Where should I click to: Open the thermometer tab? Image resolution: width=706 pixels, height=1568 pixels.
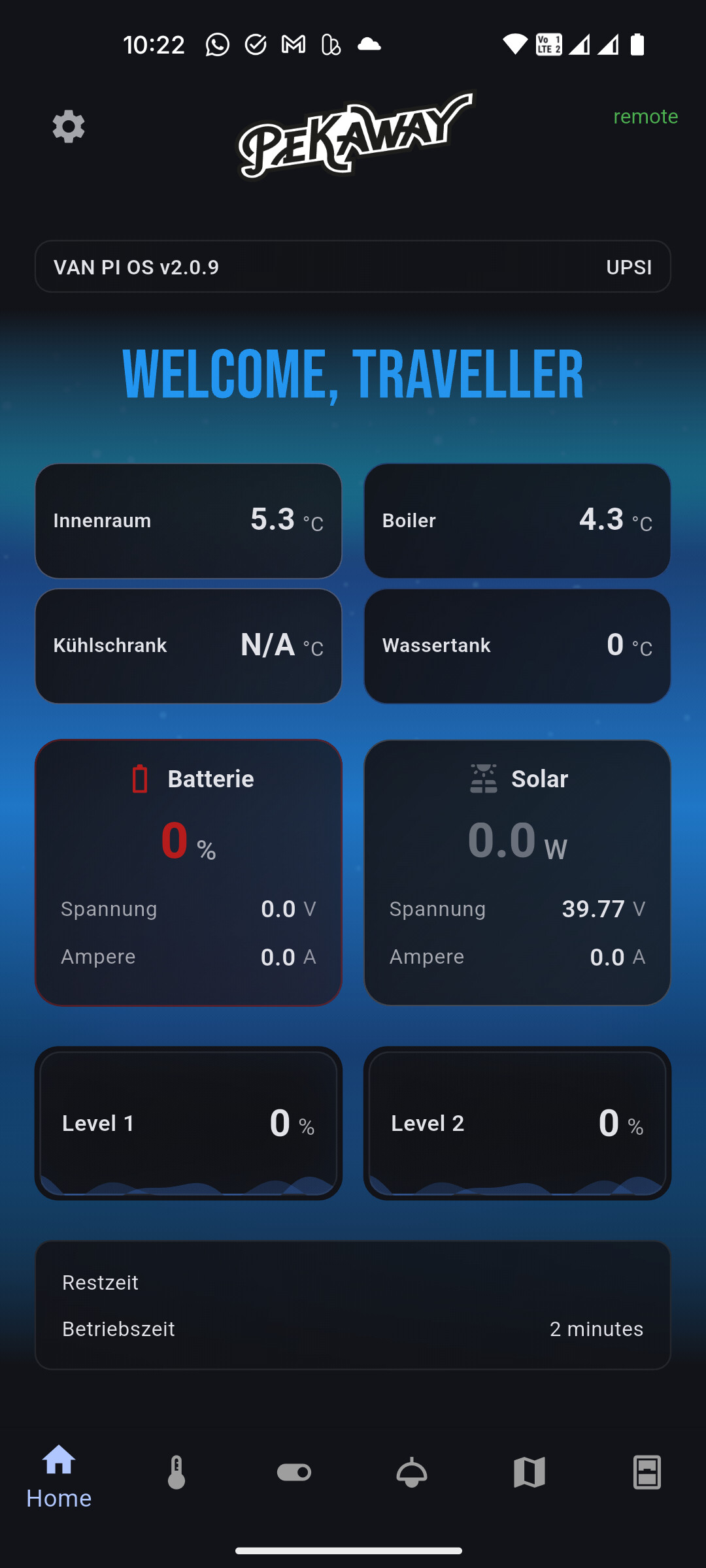tap(176, 1473)
